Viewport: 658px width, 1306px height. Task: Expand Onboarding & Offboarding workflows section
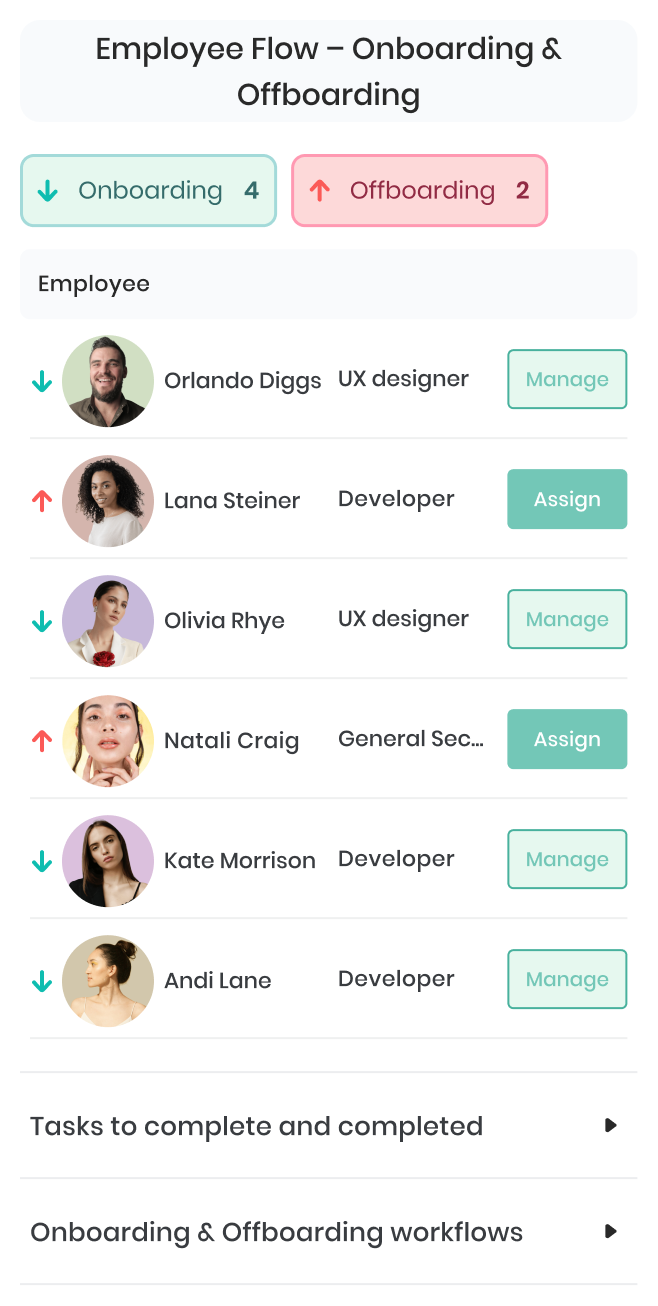click(328, 1231)
